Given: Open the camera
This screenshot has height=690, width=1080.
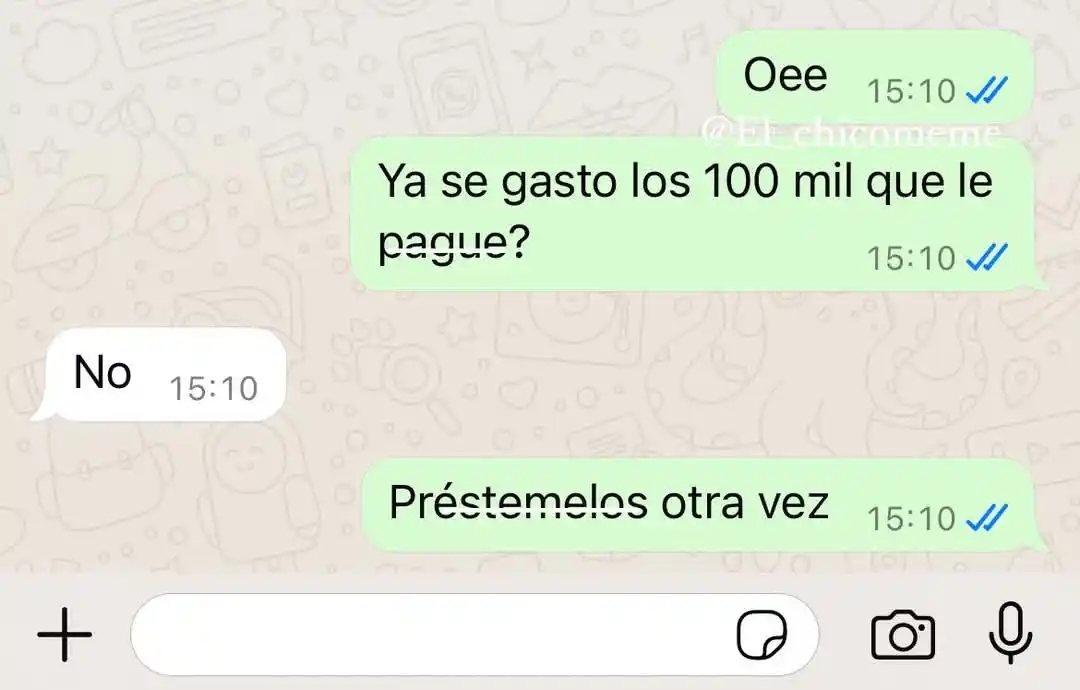Looking at the screenshot, I should click(902, 635).
